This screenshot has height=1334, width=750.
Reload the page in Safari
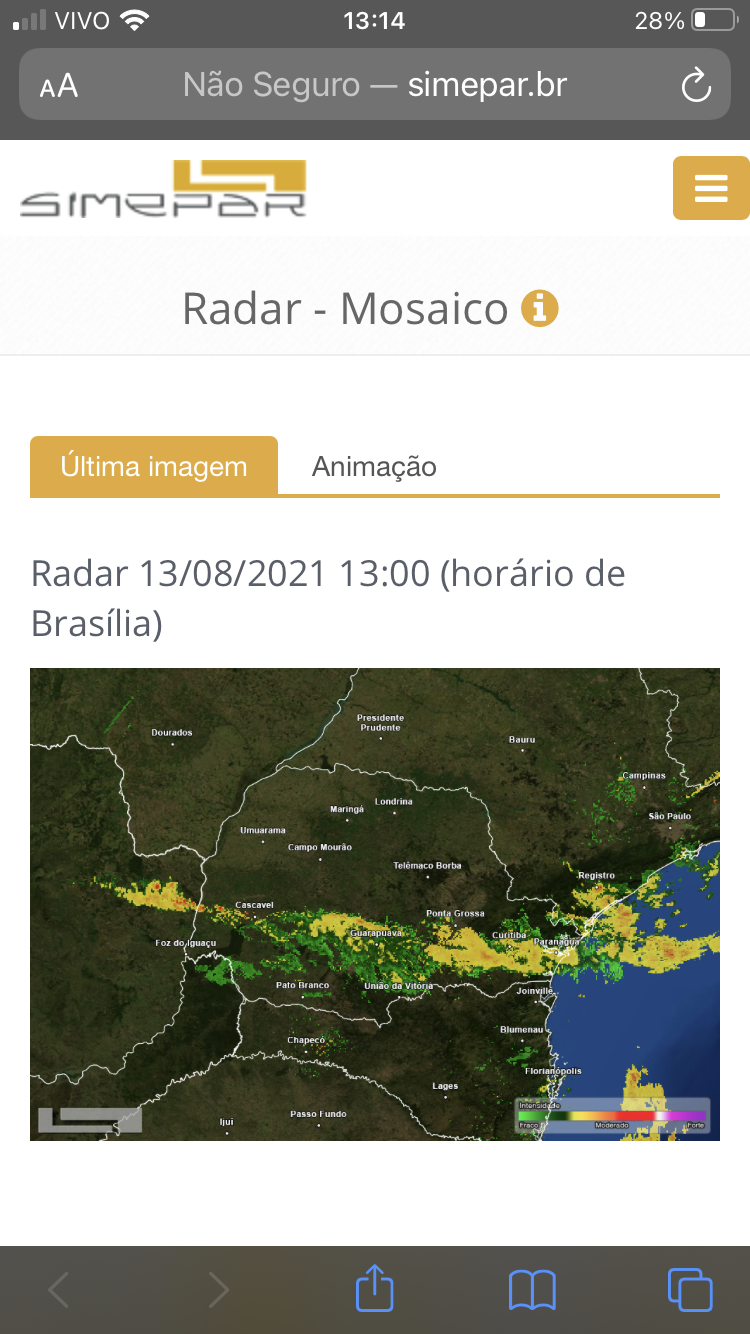(x=695, y=85)
